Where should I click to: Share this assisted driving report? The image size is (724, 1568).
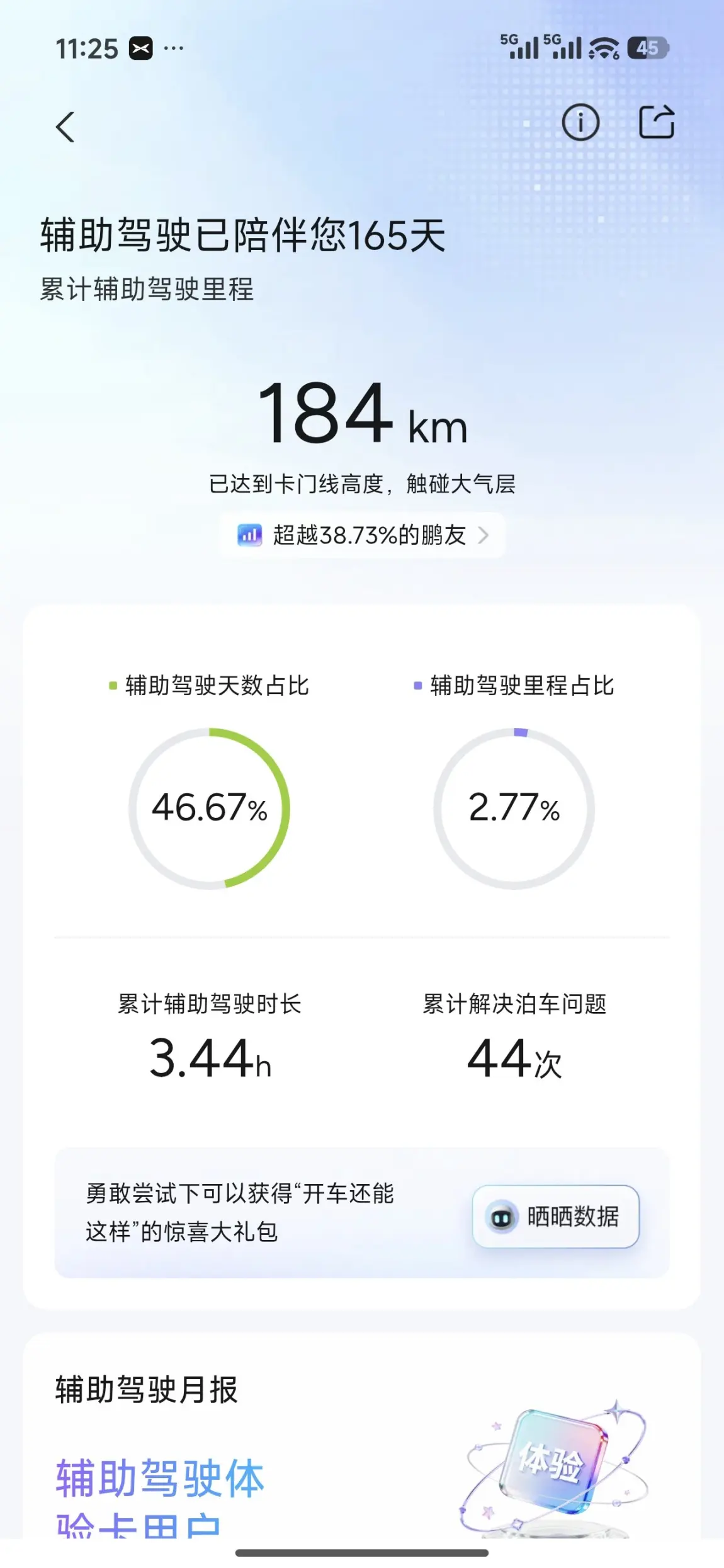click(657, 122)
